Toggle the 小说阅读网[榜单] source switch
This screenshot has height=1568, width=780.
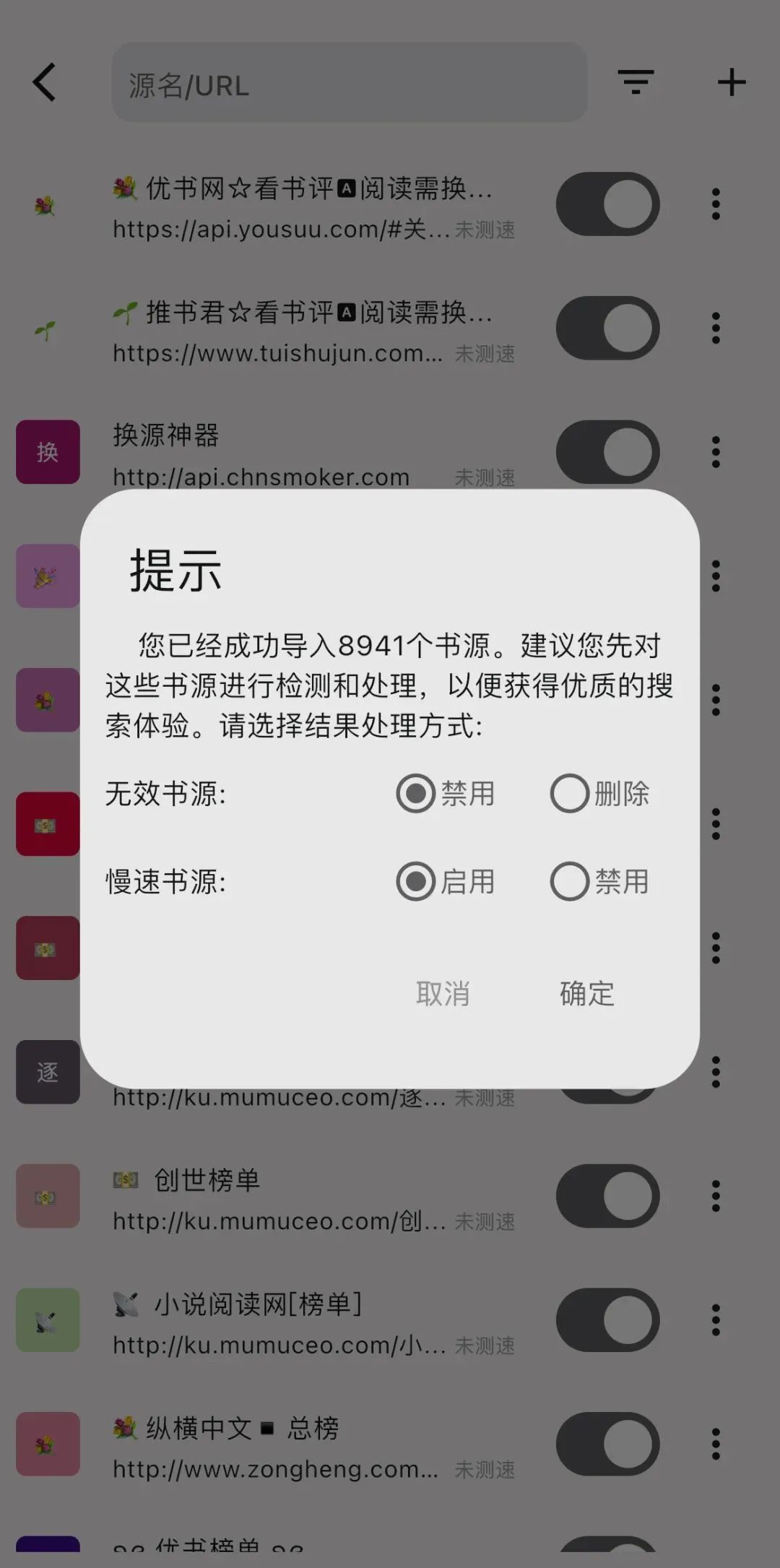click(x=607, y=1320)
